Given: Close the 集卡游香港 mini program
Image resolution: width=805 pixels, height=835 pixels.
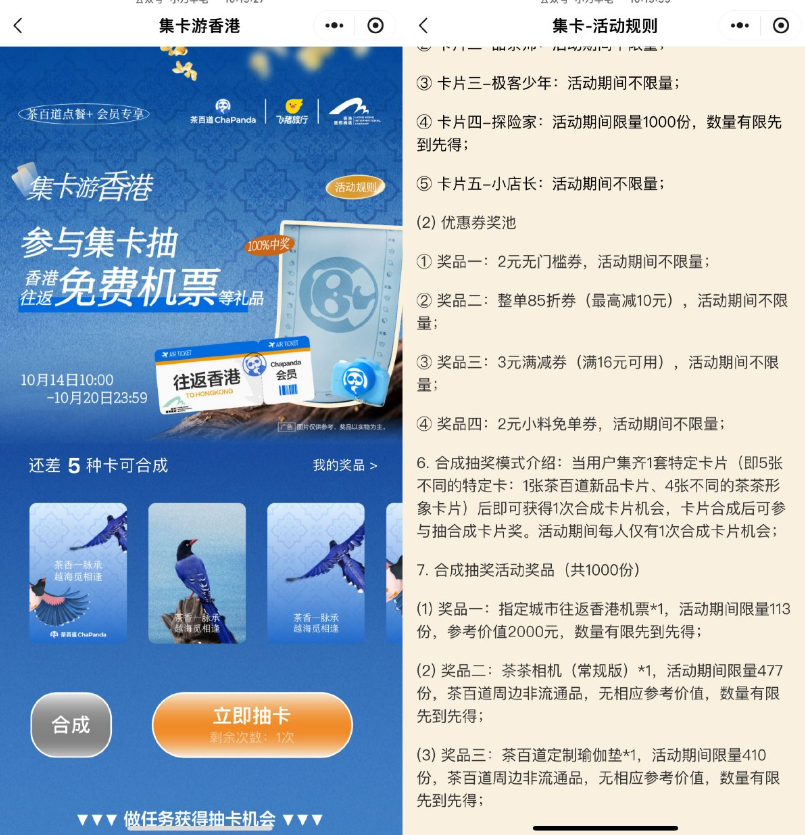Looking at the screenshot, I should pyautogui.click(x=376, y=26).
